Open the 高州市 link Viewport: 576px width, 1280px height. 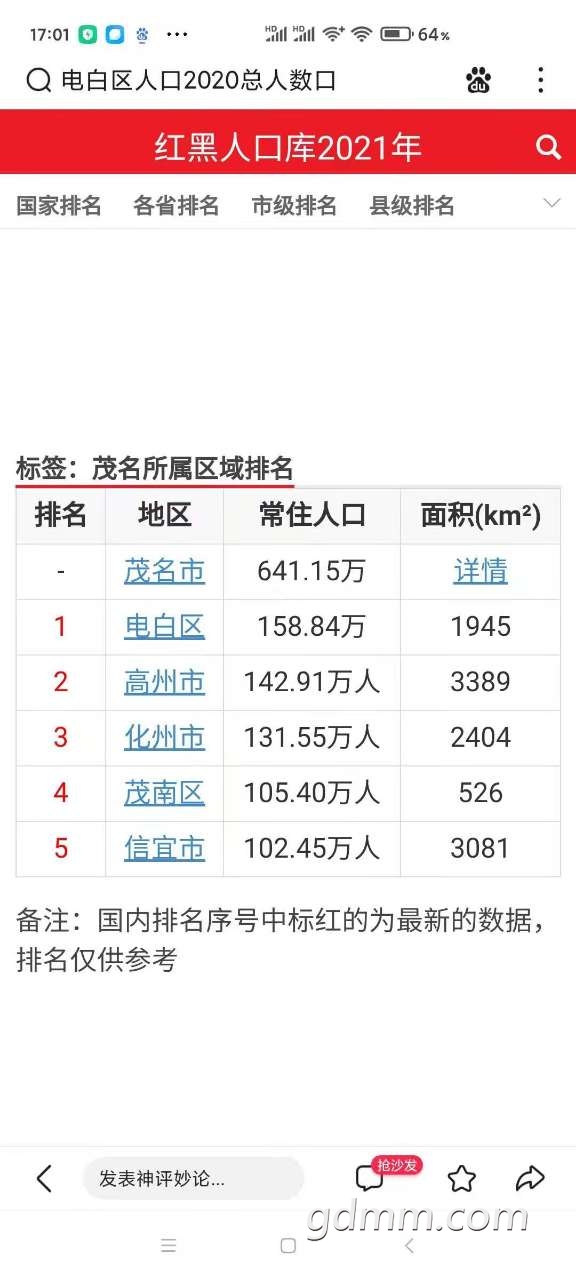click(x=165, y=682)
